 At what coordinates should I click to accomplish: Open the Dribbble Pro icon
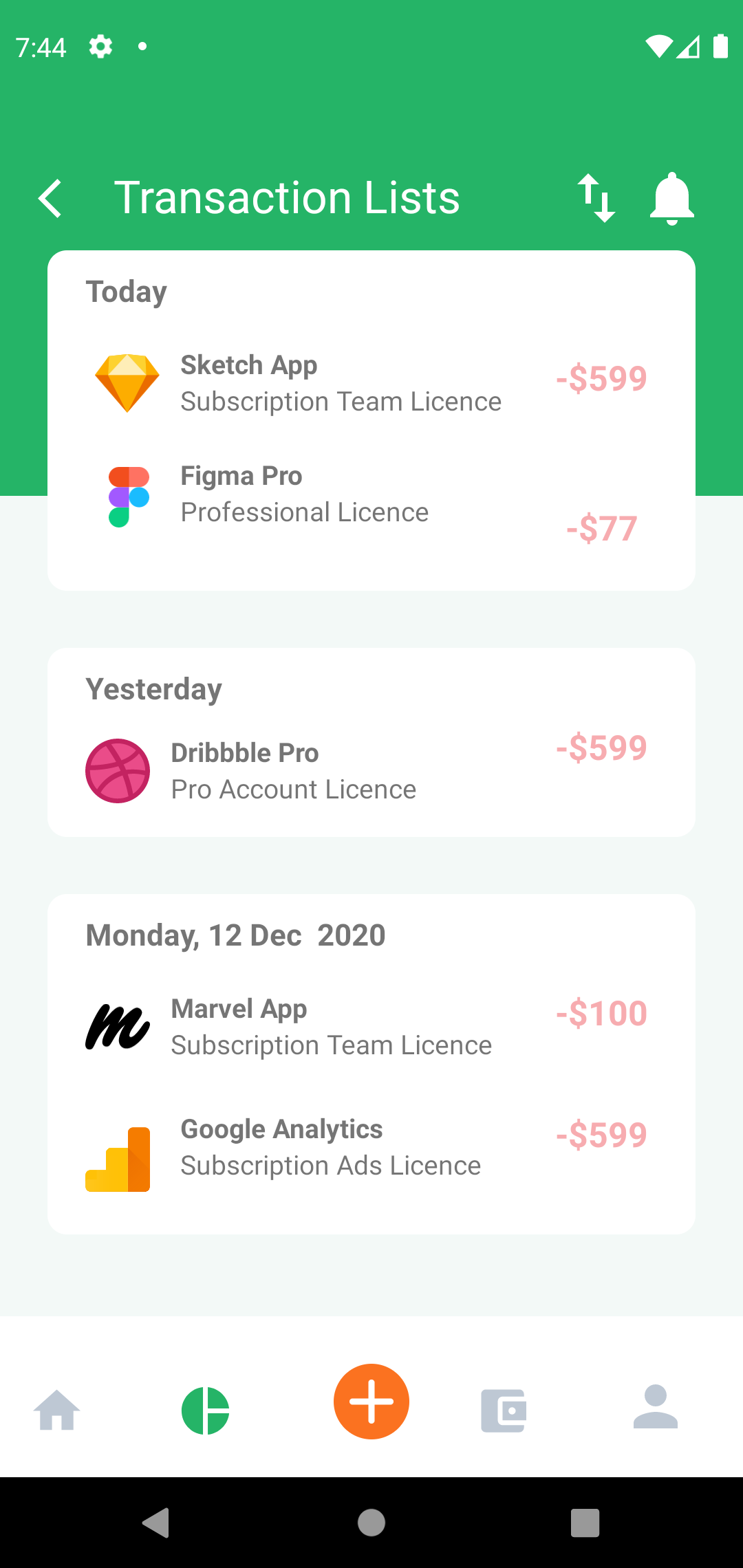[x=117, y=770]
